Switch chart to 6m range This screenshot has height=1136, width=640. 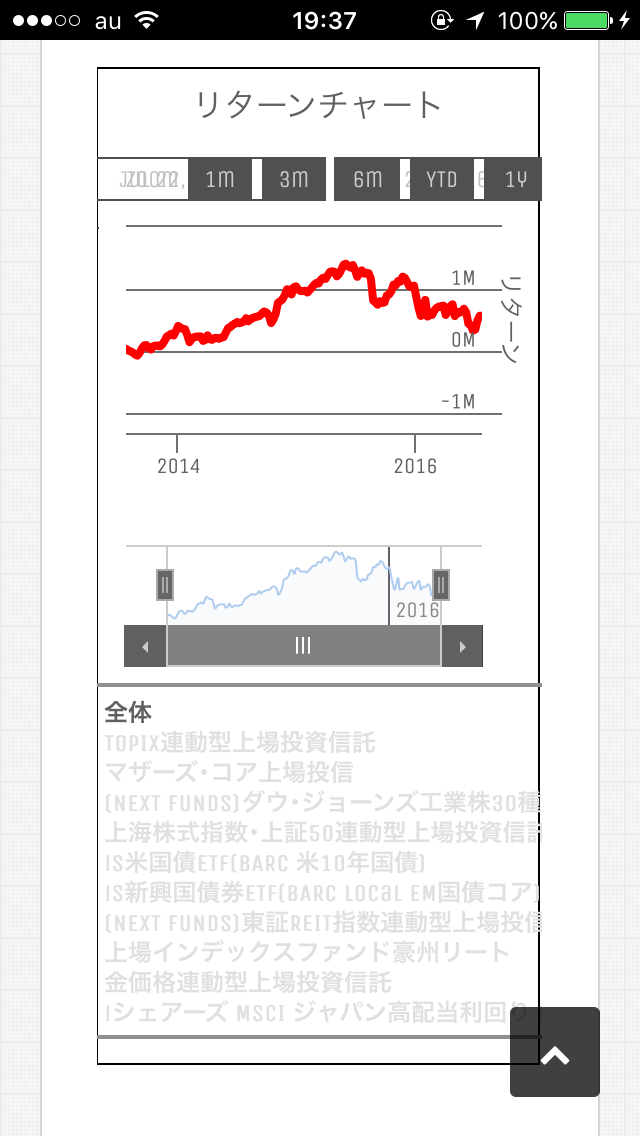point(367,179)
